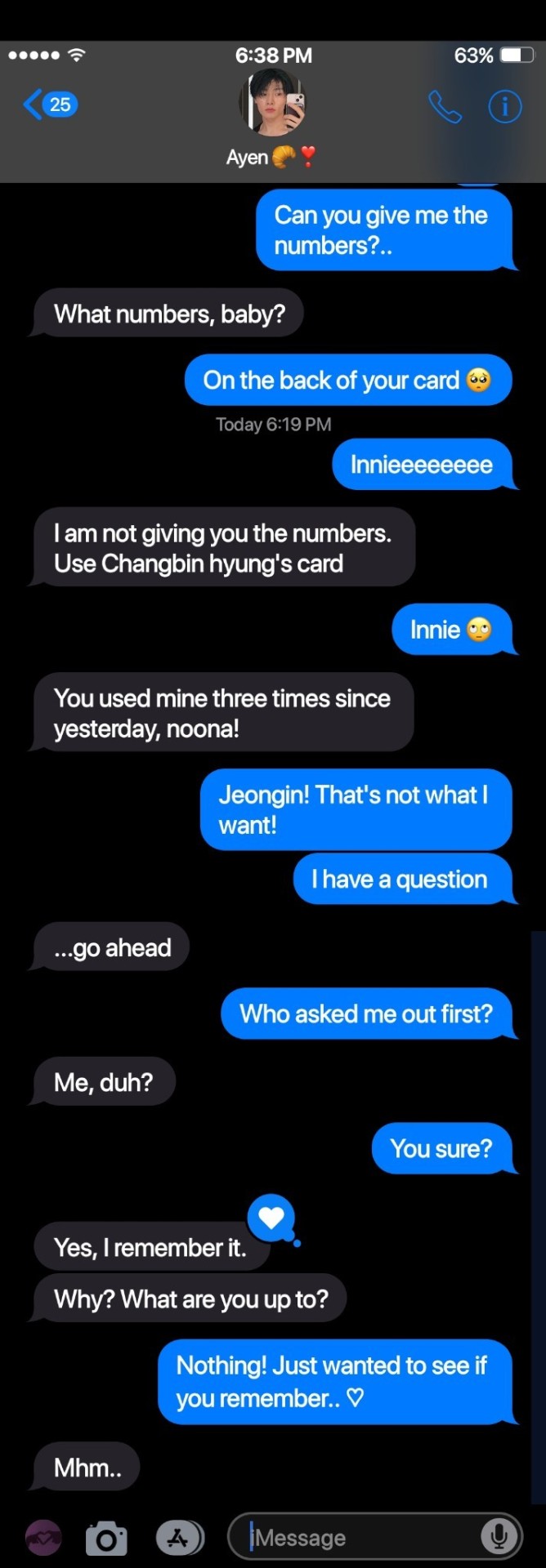Open the camera to attach a photo
The image size is (546, 1568).
pos(106,1539)
